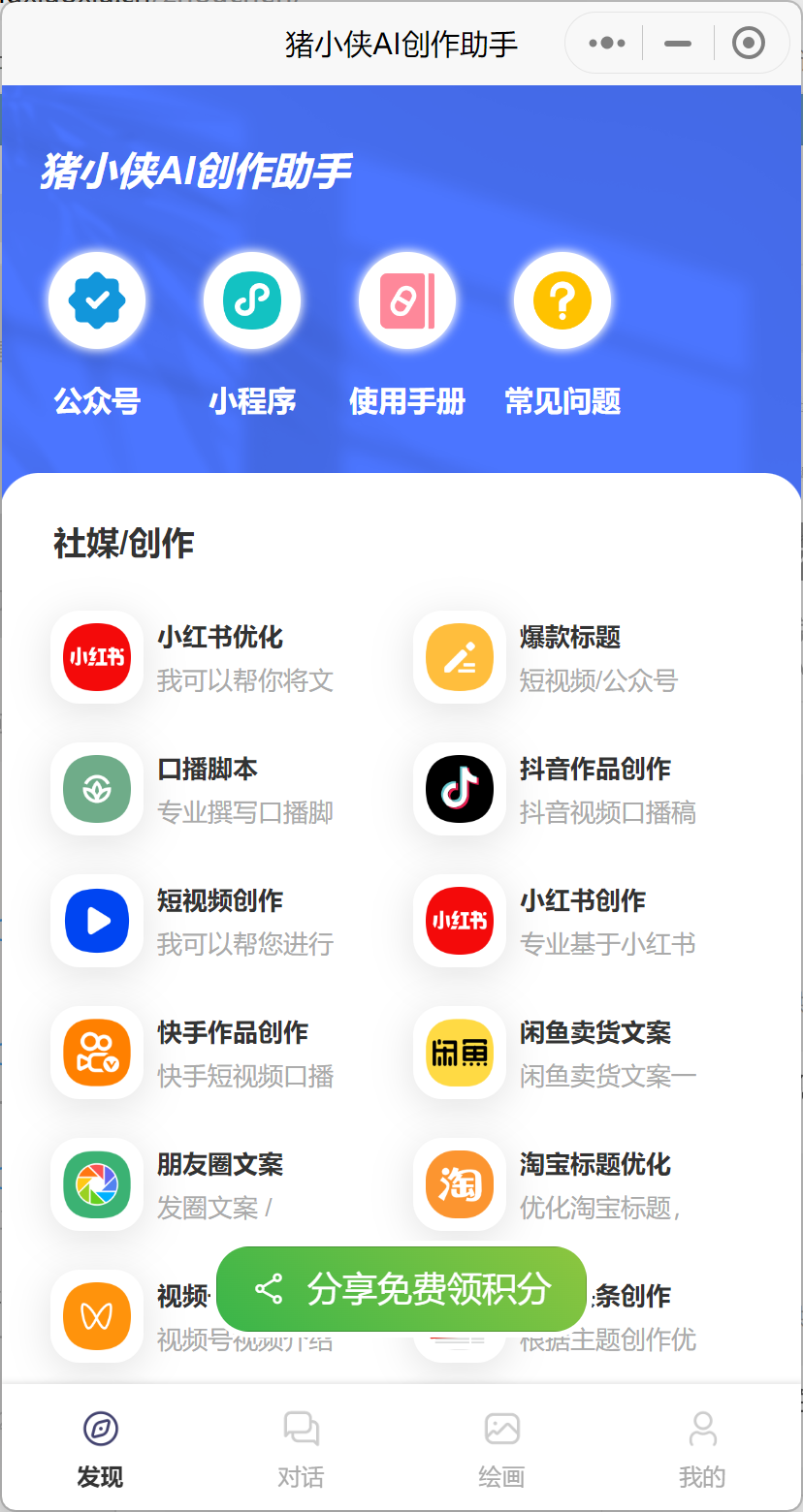Open the 爆款标题 generator

point(553,657)
